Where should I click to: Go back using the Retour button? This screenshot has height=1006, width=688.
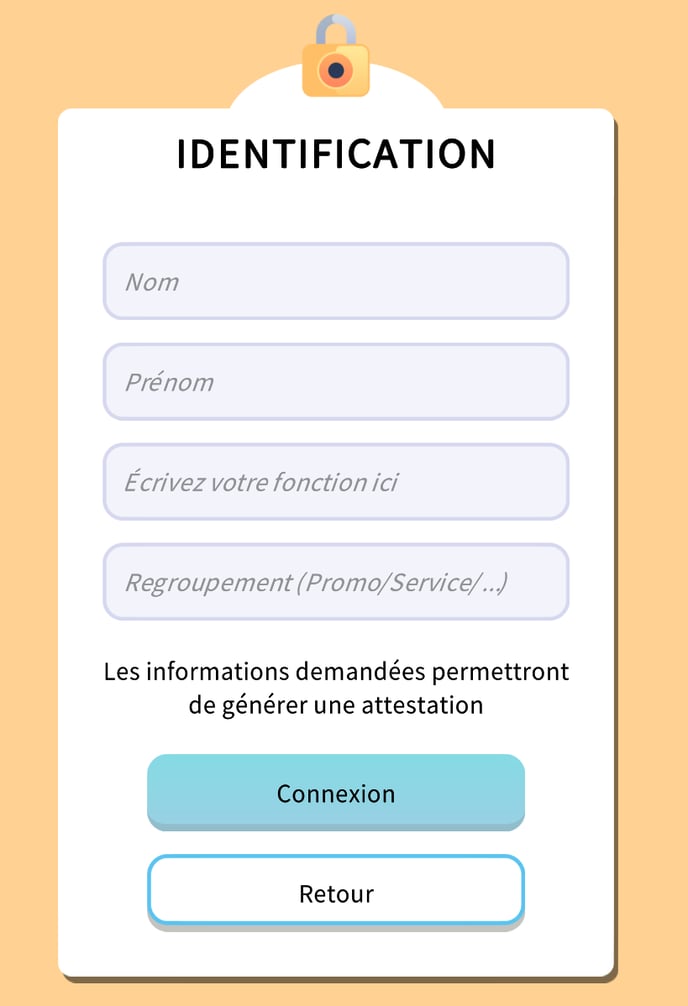336,891
